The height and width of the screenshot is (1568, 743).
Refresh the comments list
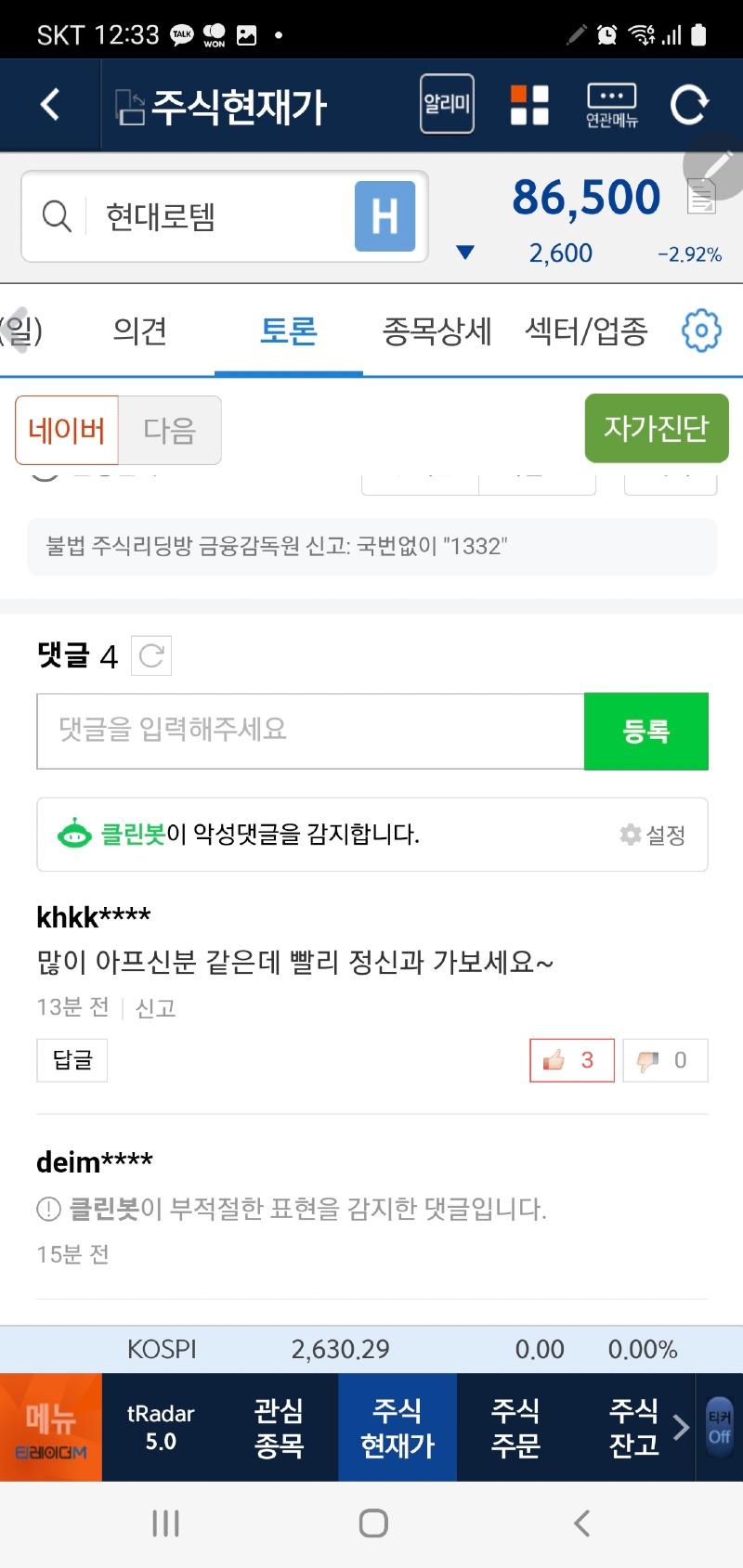tap(151, 656)
